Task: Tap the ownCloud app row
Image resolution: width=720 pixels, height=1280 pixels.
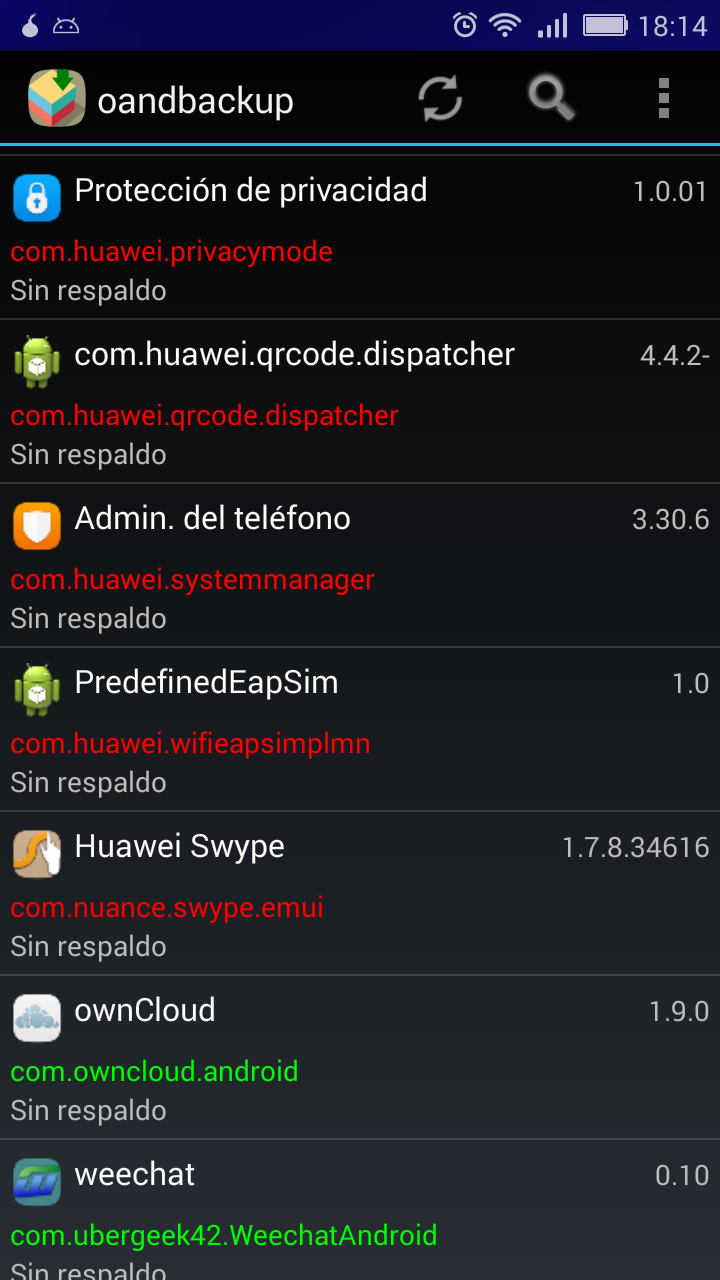Action: point(360,1058)
